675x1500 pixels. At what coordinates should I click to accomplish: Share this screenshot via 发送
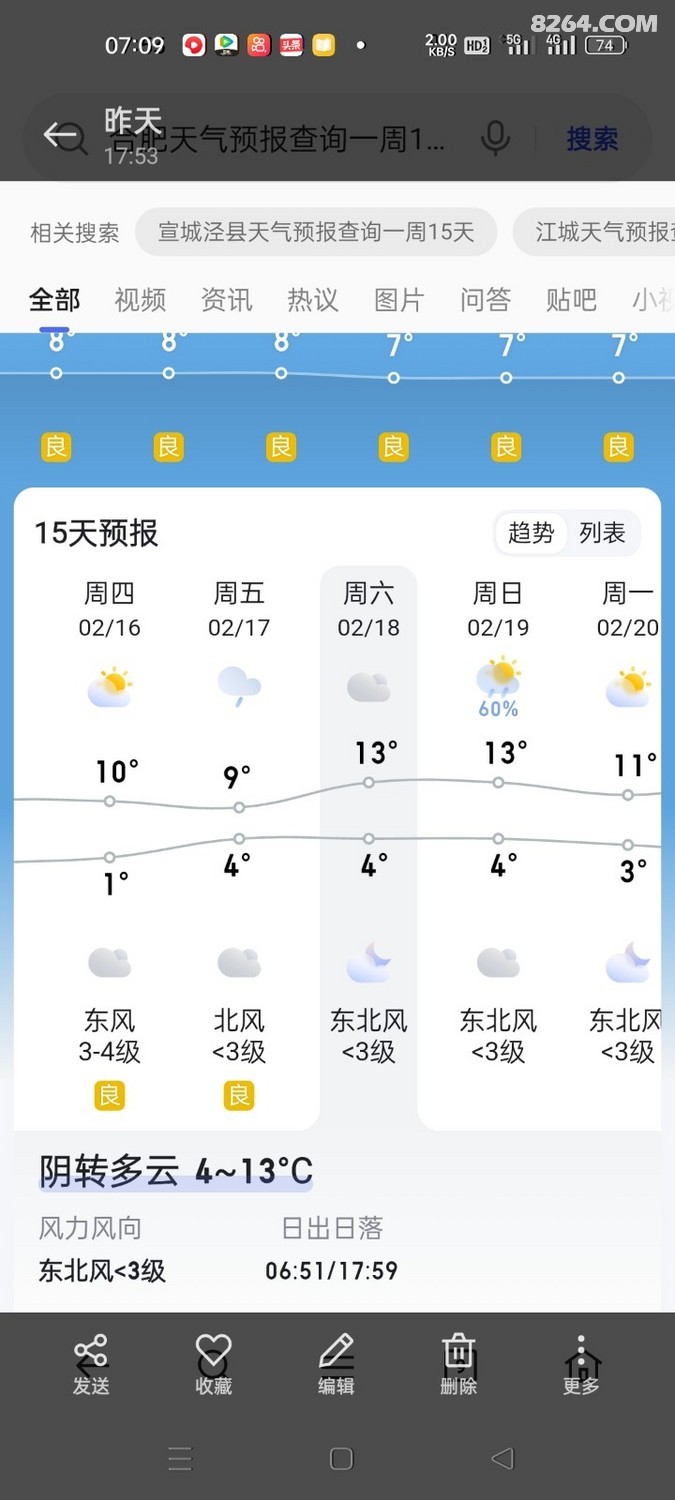(91, 1364)
